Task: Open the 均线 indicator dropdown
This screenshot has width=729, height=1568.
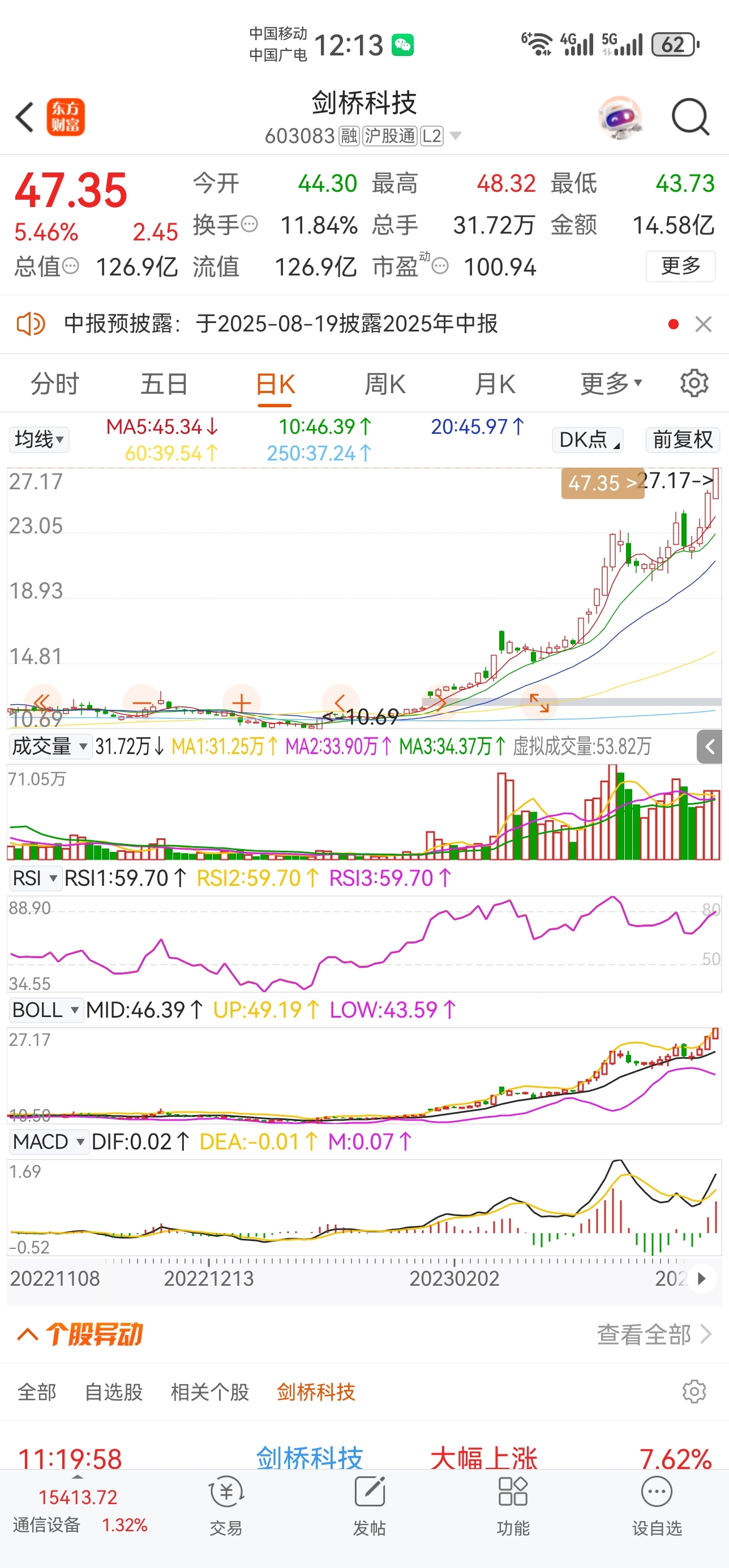Action: [x=39, y=440]
